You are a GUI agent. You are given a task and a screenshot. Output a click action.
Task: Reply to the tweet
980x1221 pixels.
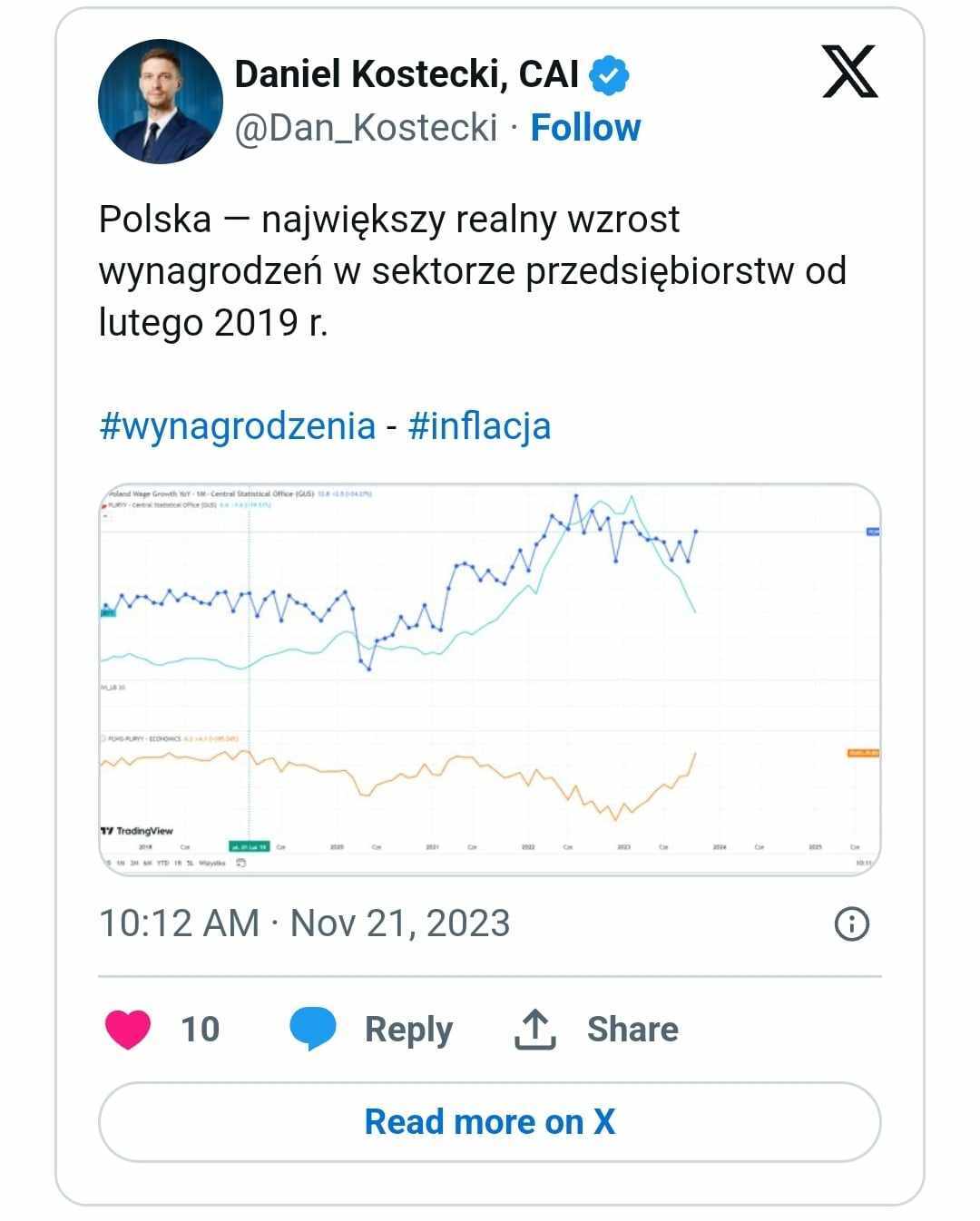click(x=371, y=1030)
